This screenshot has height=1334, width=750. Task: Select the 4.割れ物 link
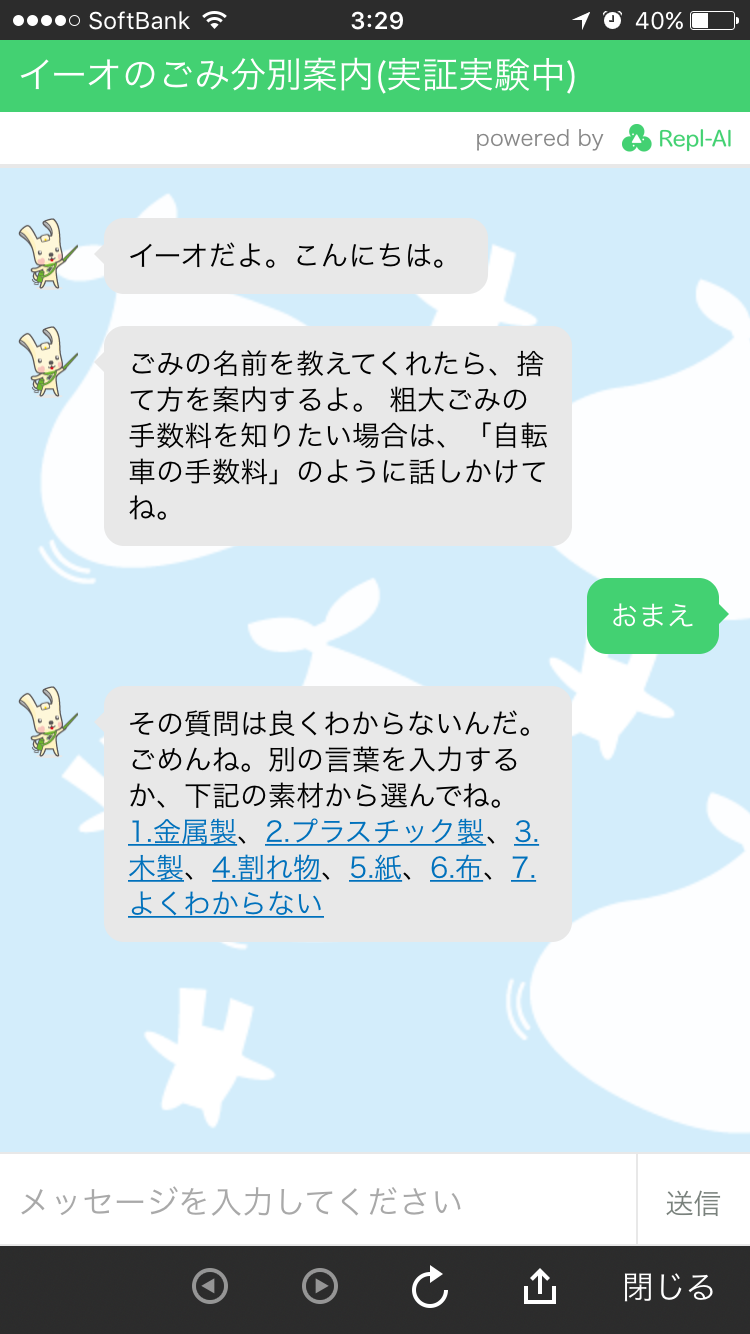tap(266, 868)
